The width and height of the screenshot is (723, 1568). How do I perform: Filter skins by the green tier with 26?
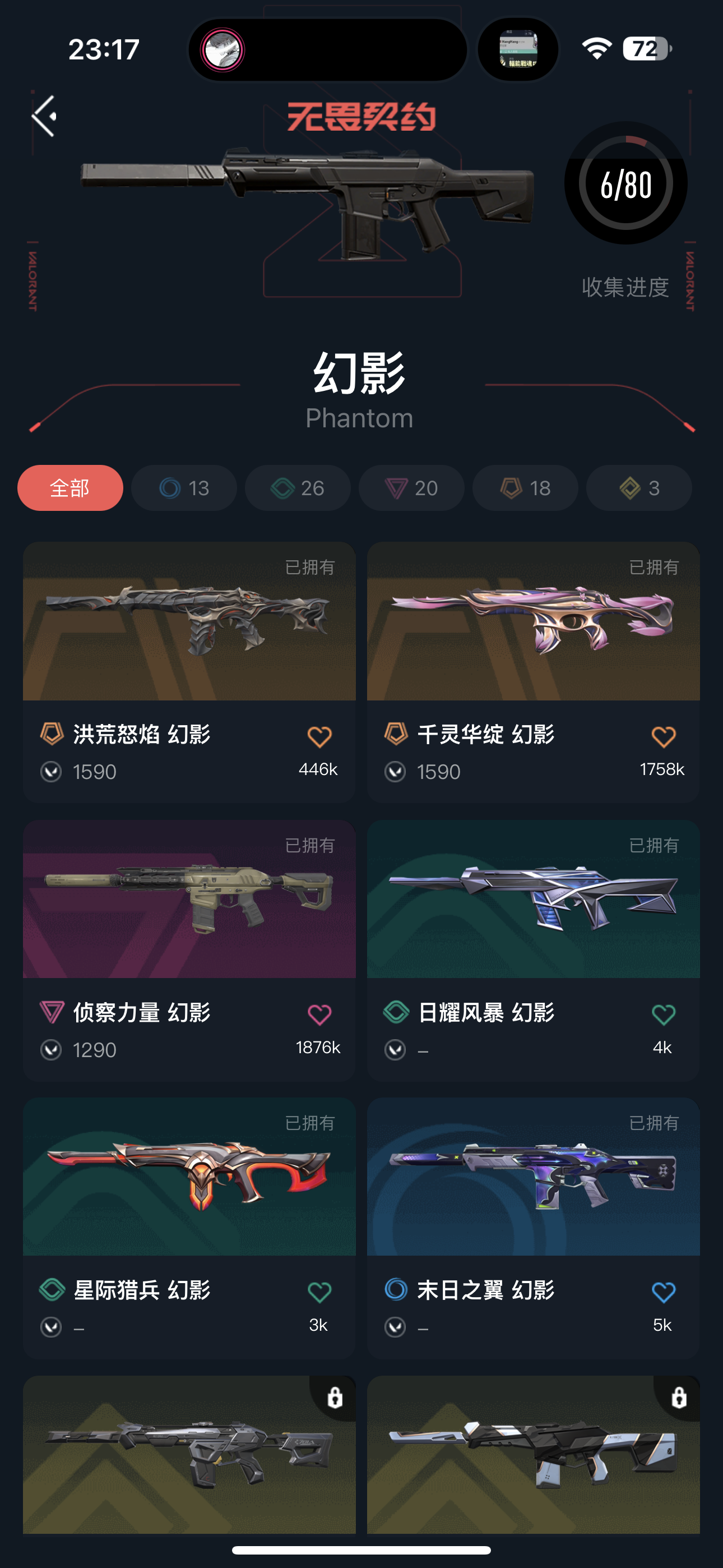(298, 487)
